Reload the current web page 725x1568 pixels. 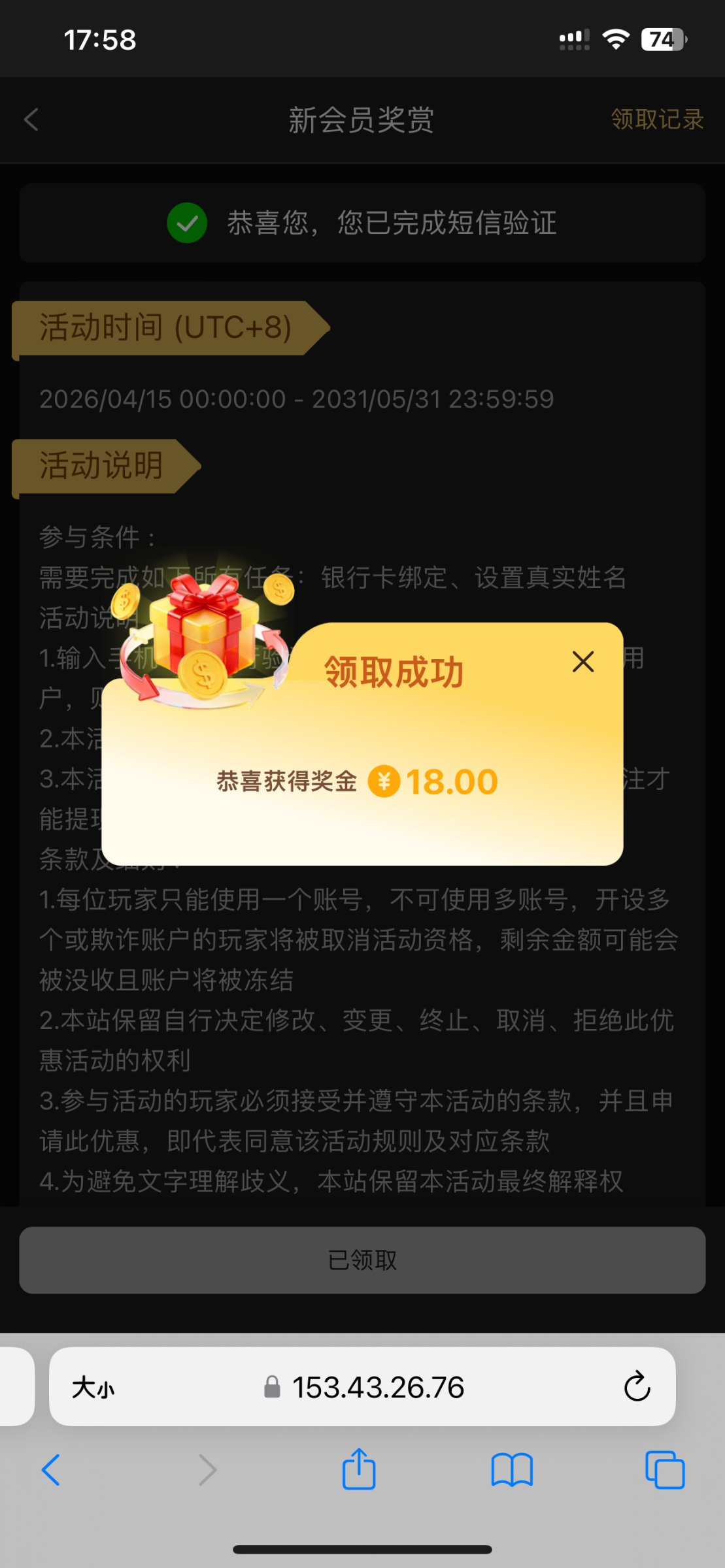point(637,1387)
